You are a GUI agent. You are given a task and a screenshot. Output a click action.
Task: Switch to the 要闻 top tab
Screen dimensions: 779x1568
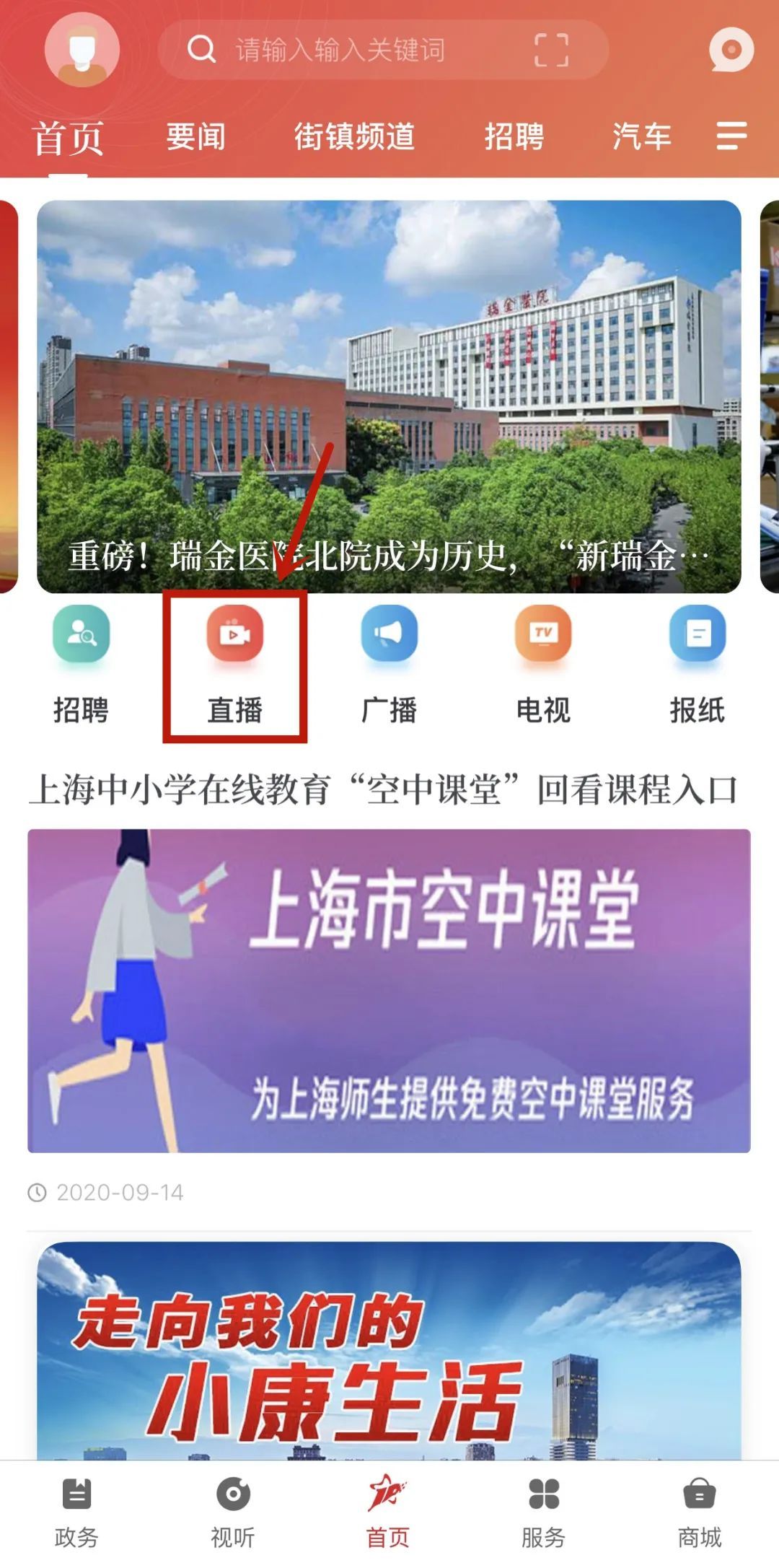pyautogui.click(x=195, y=136)
